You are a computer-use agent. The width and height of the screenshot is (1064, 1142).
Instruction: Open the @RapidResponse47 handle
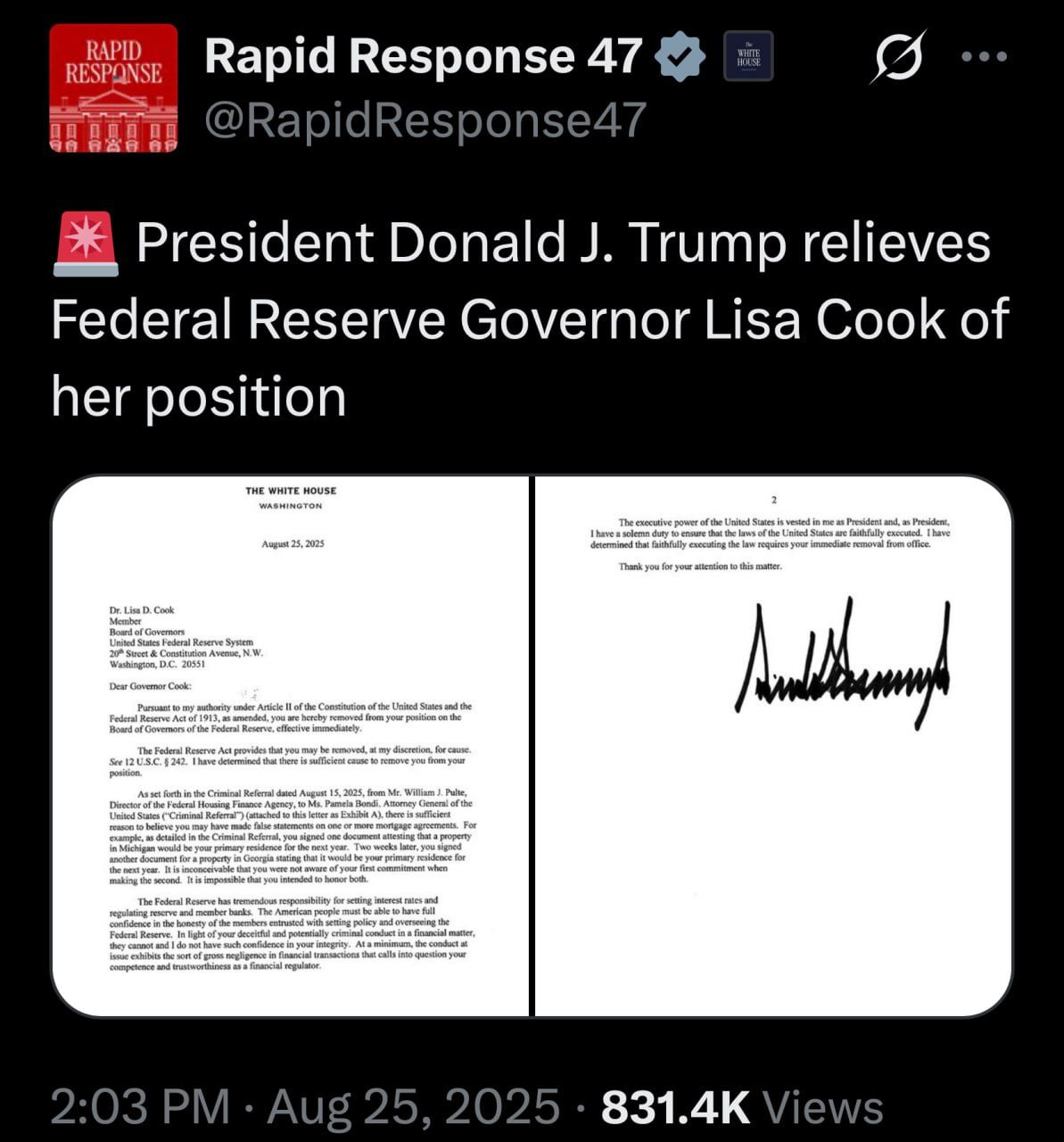tap(425, 120)
